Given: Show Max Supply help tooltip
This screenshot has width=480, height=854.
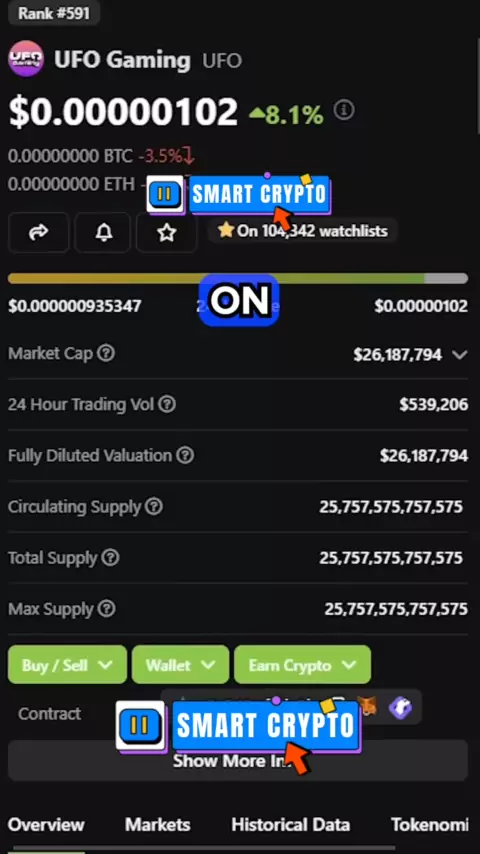Looking at the screenshot, I should pyautogui.click(x=107, y=608).
